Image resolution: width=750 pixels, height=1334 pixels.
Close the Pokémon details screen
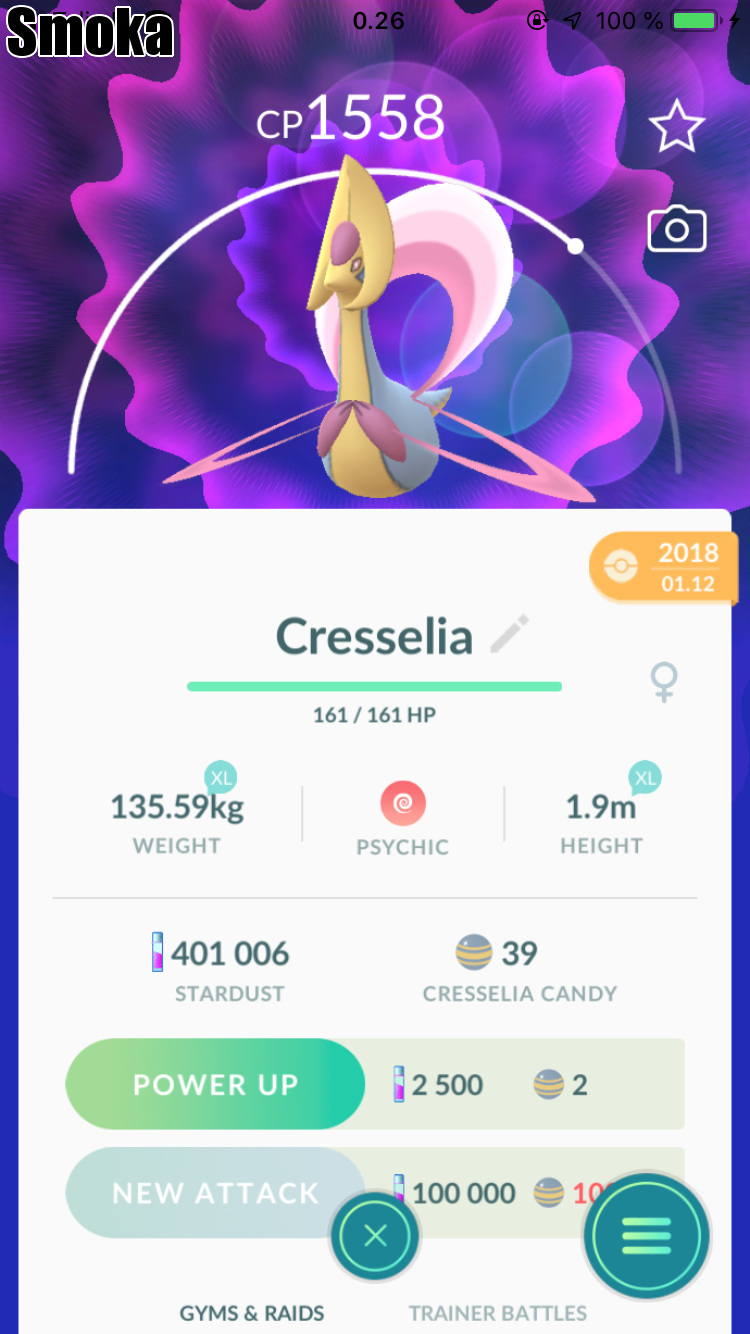pos(375,1236)
